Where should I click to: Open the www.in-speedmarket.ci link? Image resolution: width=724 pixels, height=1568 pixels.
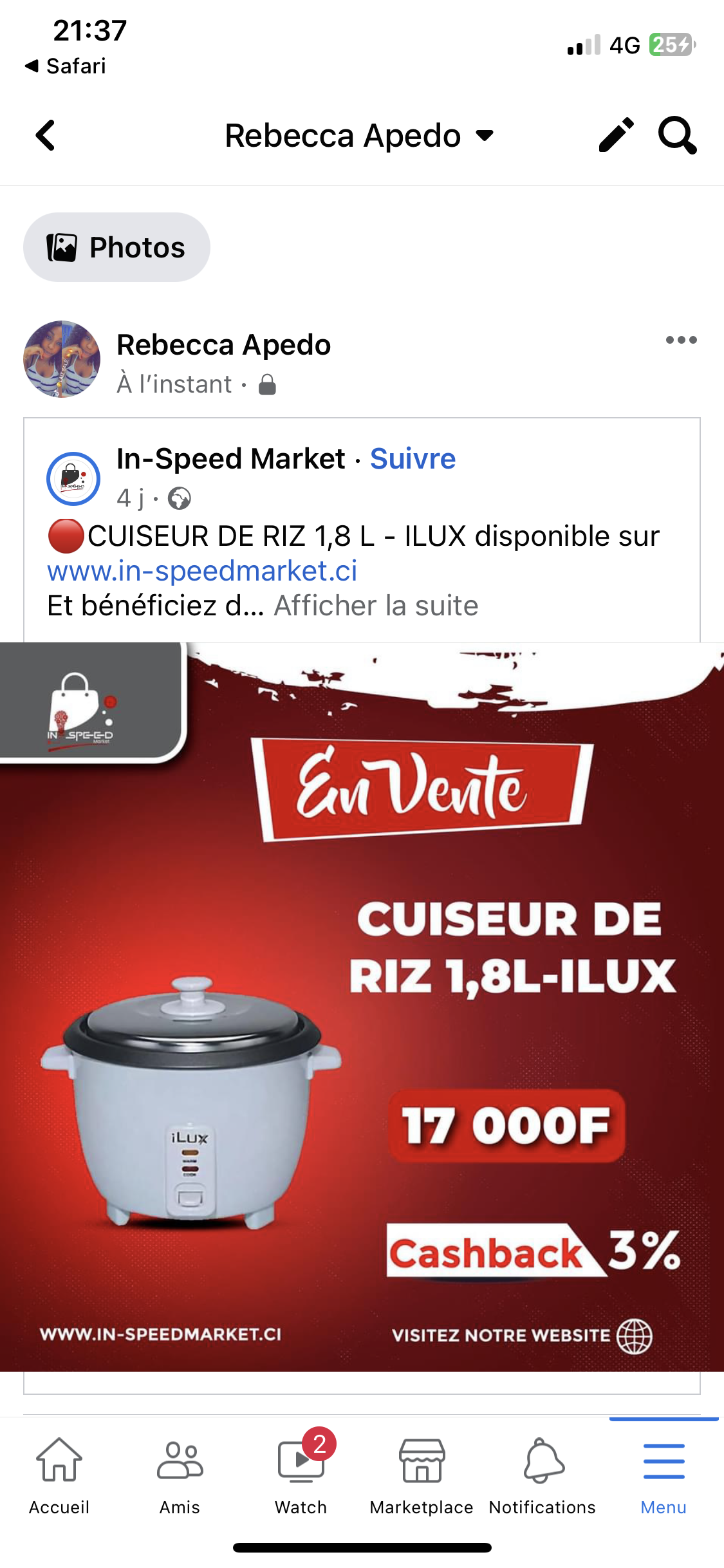point(202,571)
